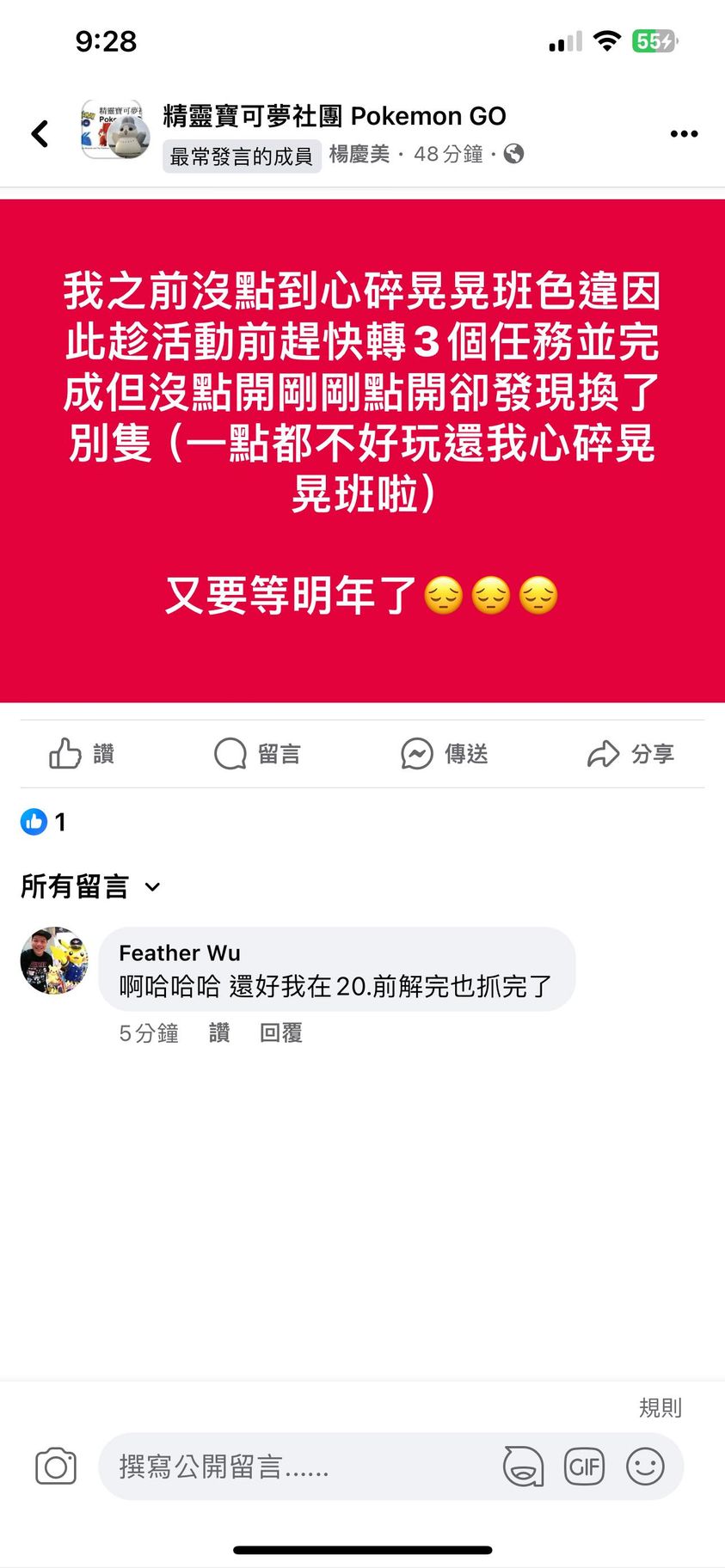The image size is (725, 1568).
Task: Open the emoji picker in comment box
Action: (645, 1467)
